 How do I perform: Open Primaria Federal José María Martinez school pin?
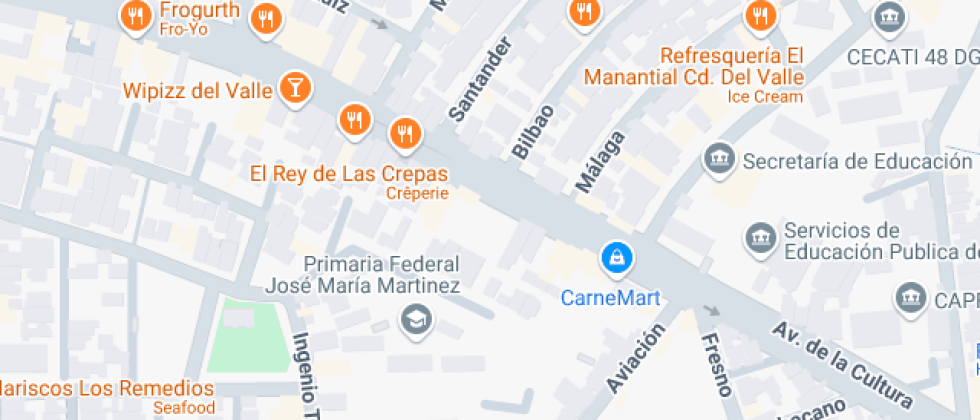point(413,320)
